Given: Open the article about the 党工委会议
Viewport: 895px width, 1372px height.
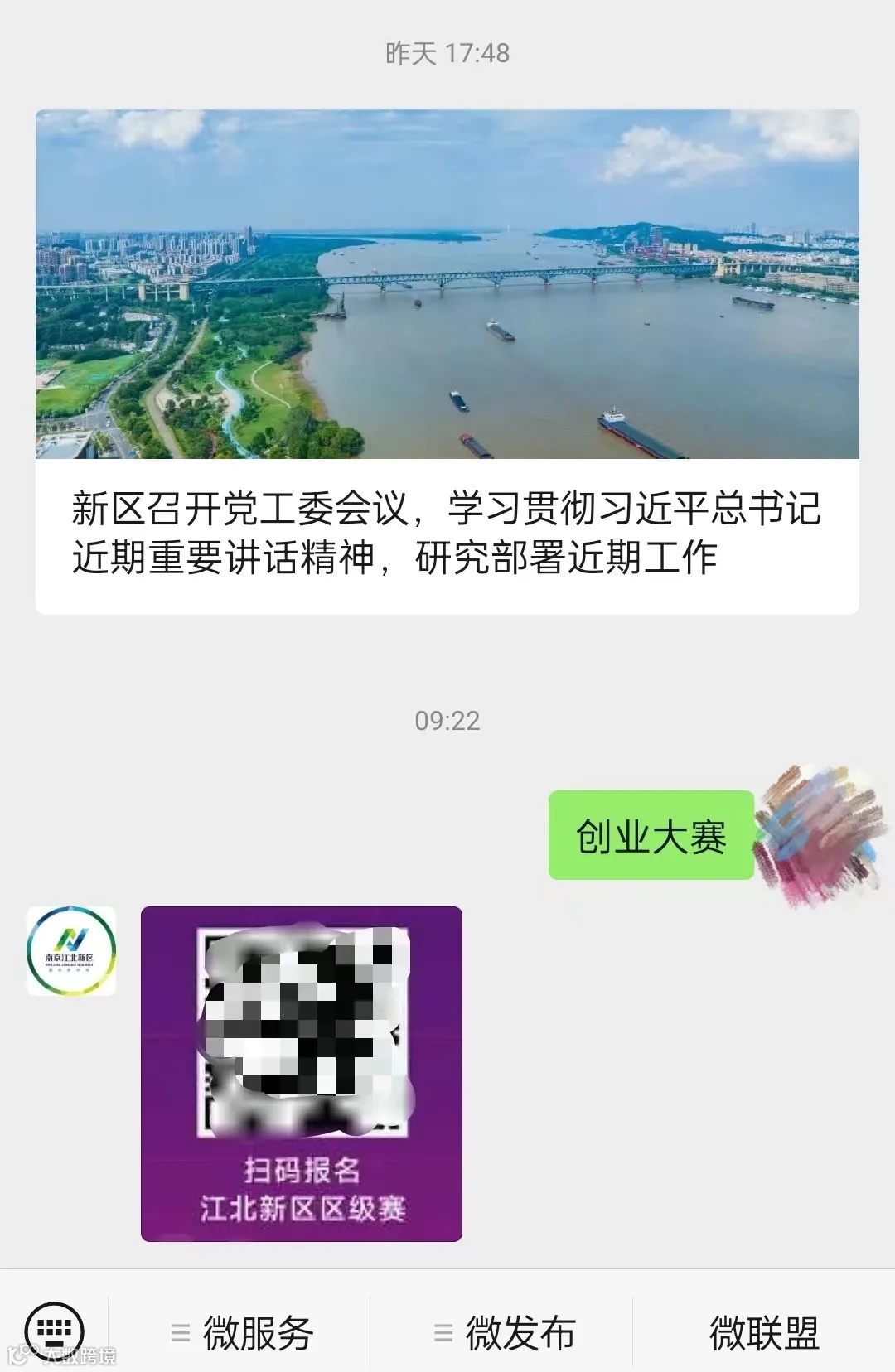Looking at the screenshot, I should pyautogui.click(x=447, y=362).
